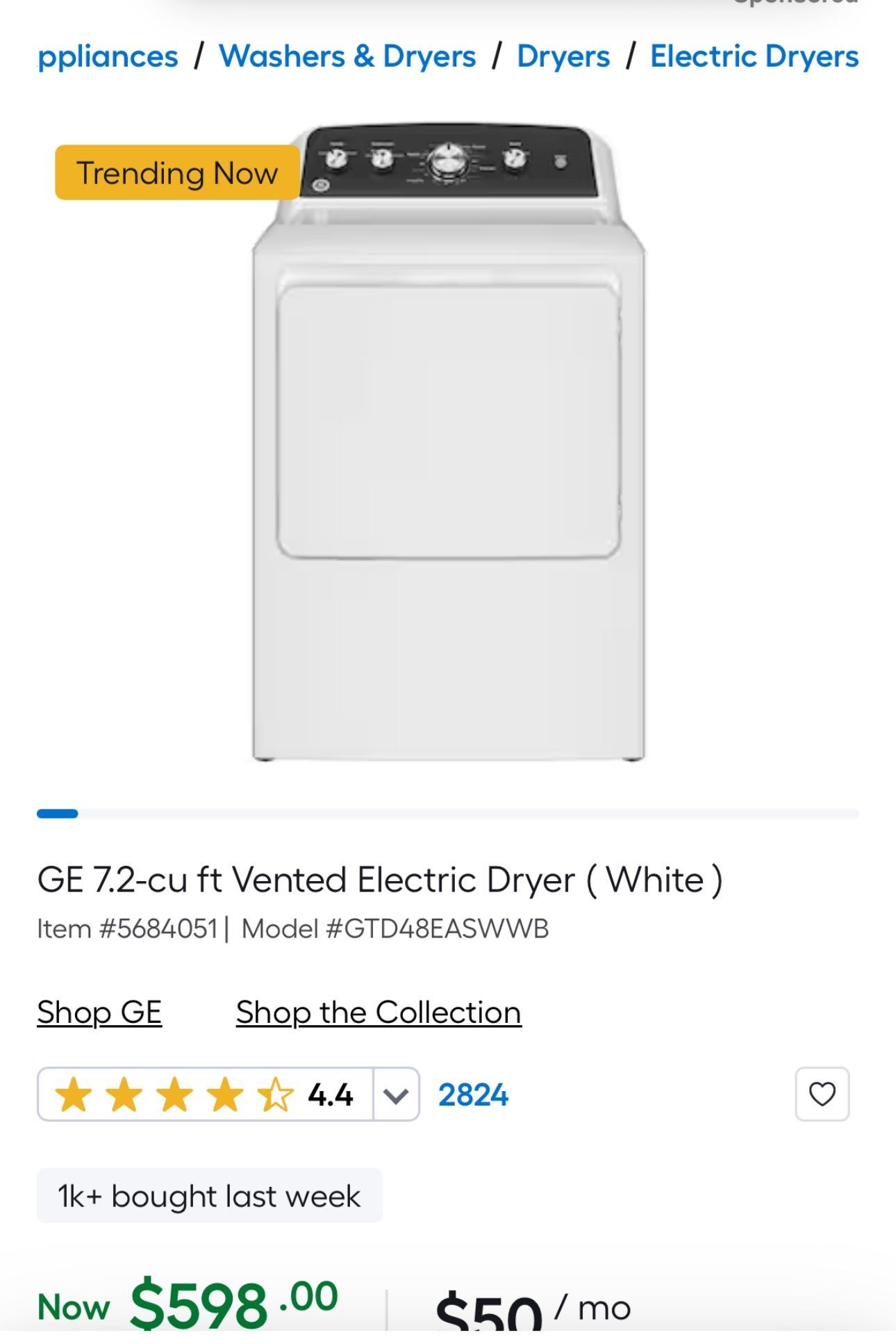Select Shop GE
The width and height of the screenshot is (896, 1344).
coord(99,1012)
